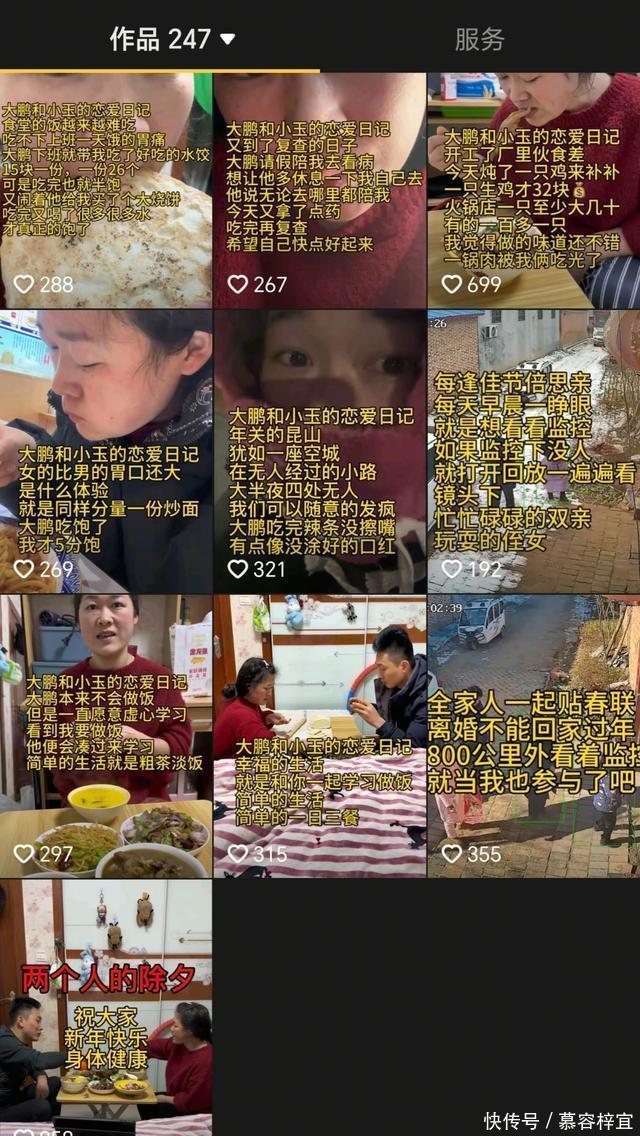Screen dimensions: 640x1136
Task: Open the 每逢佳节倍思亲 video with 192 likes
Action: point(533,450)
